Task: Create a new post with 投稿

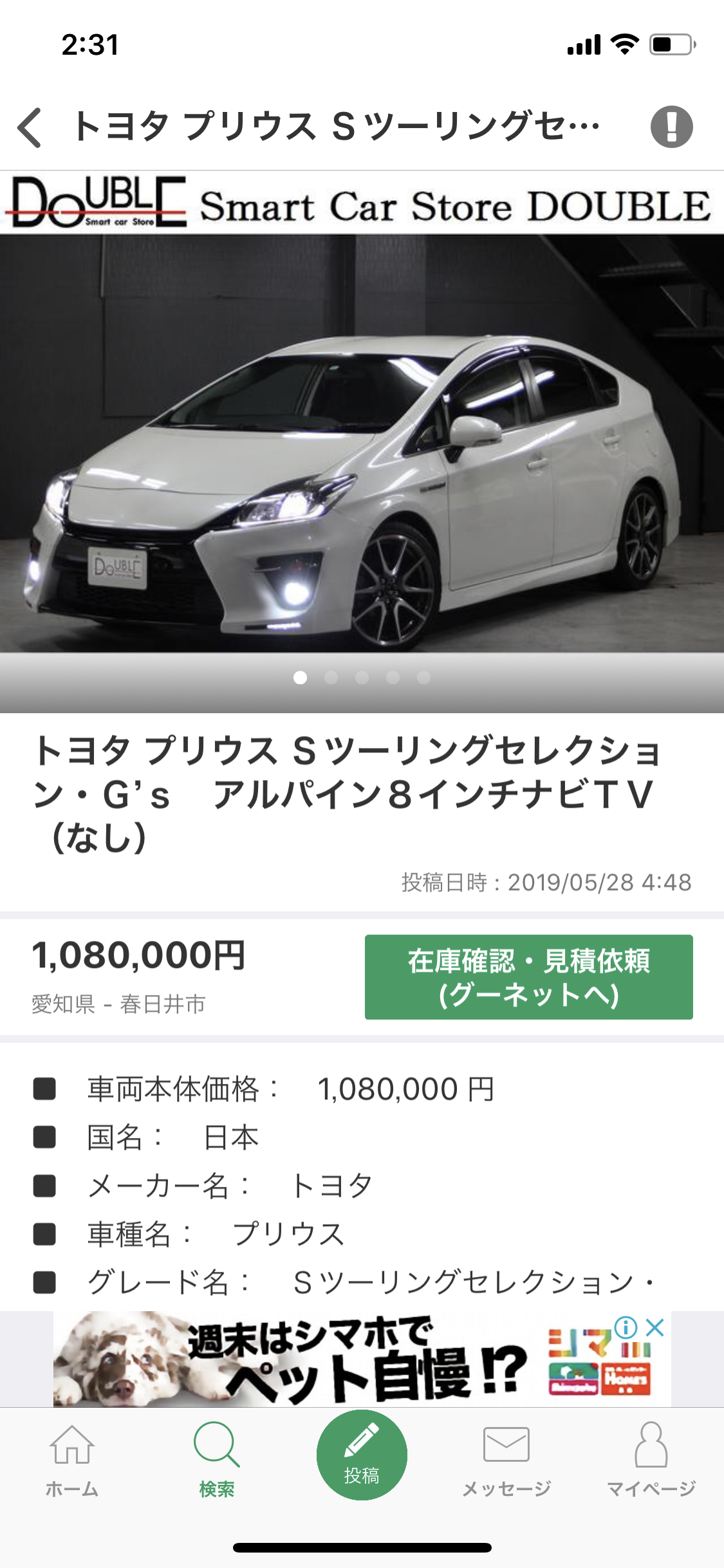Action: (362, 1456)
